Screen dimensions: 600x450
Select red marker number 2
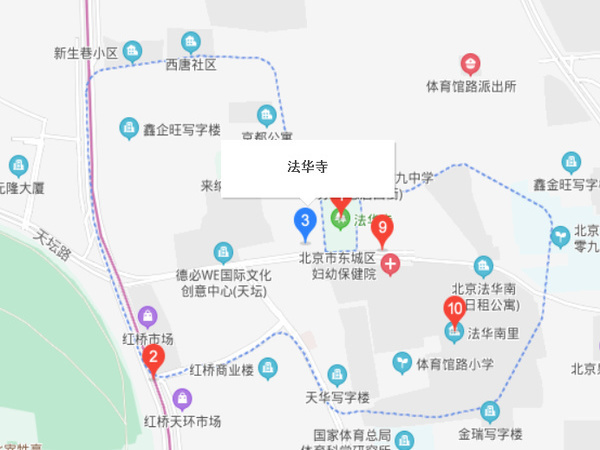[153, 358]
